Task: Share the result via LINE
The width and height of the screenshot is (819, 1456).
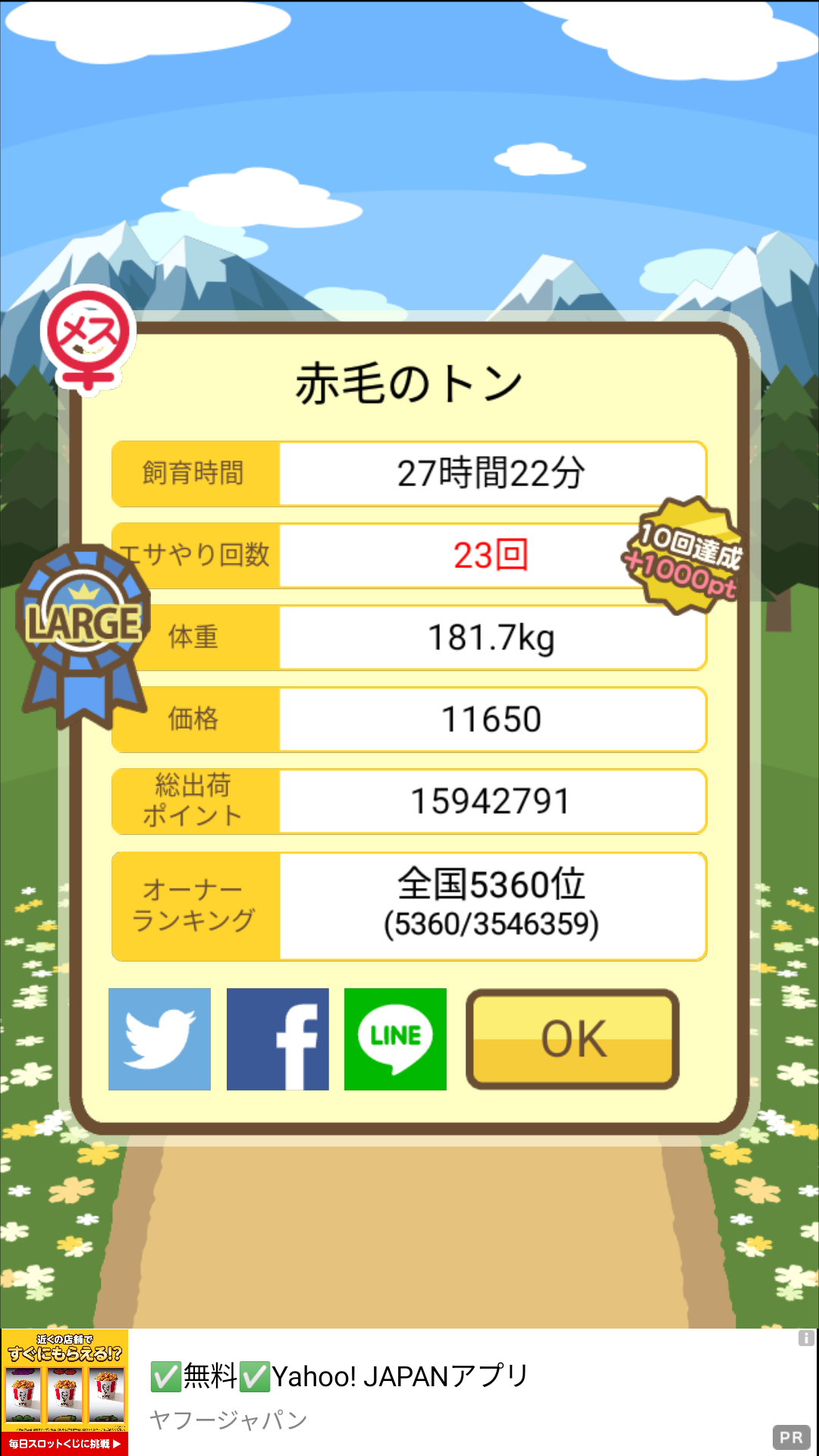Action: [395, 1039]
